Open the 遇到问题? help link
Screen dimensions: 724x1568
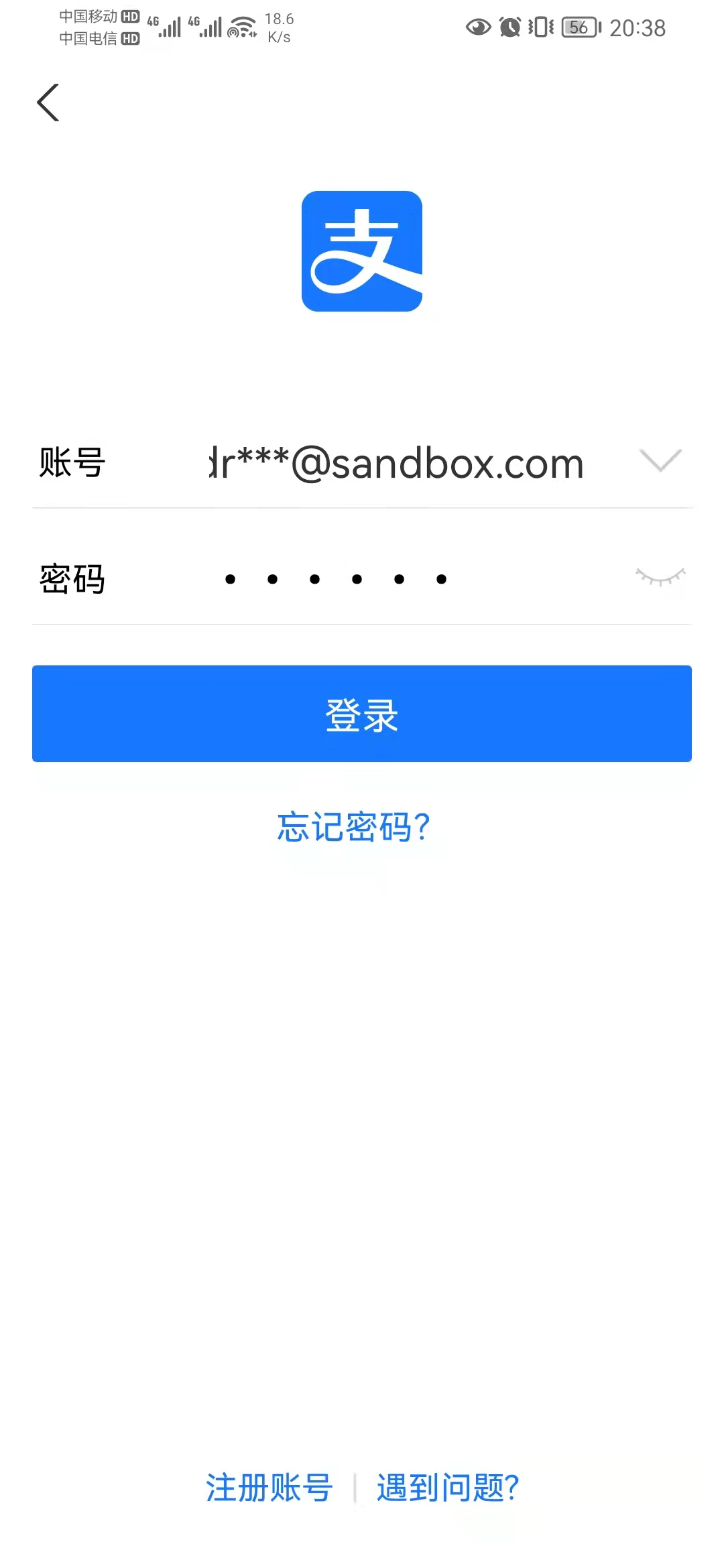[448, 1488]
